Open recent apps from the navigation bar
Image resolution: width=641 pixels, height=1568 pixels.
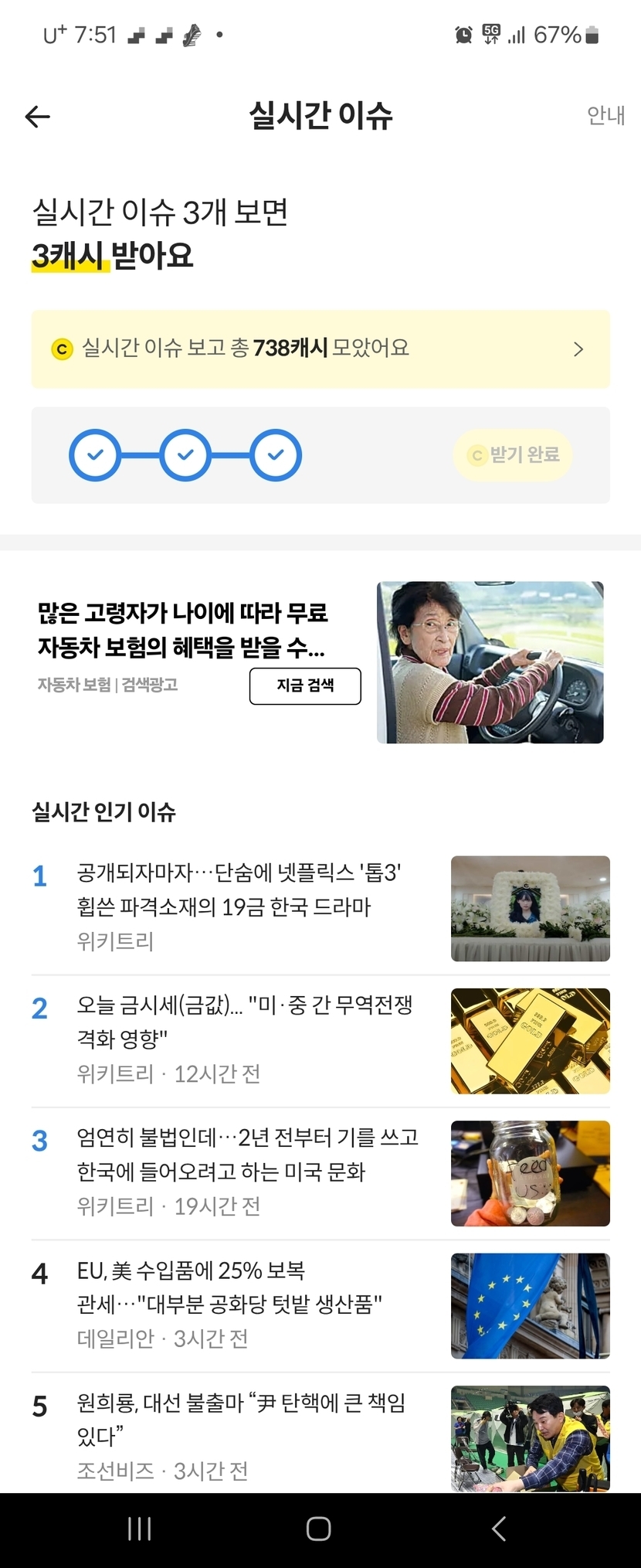click(139, 1529)
